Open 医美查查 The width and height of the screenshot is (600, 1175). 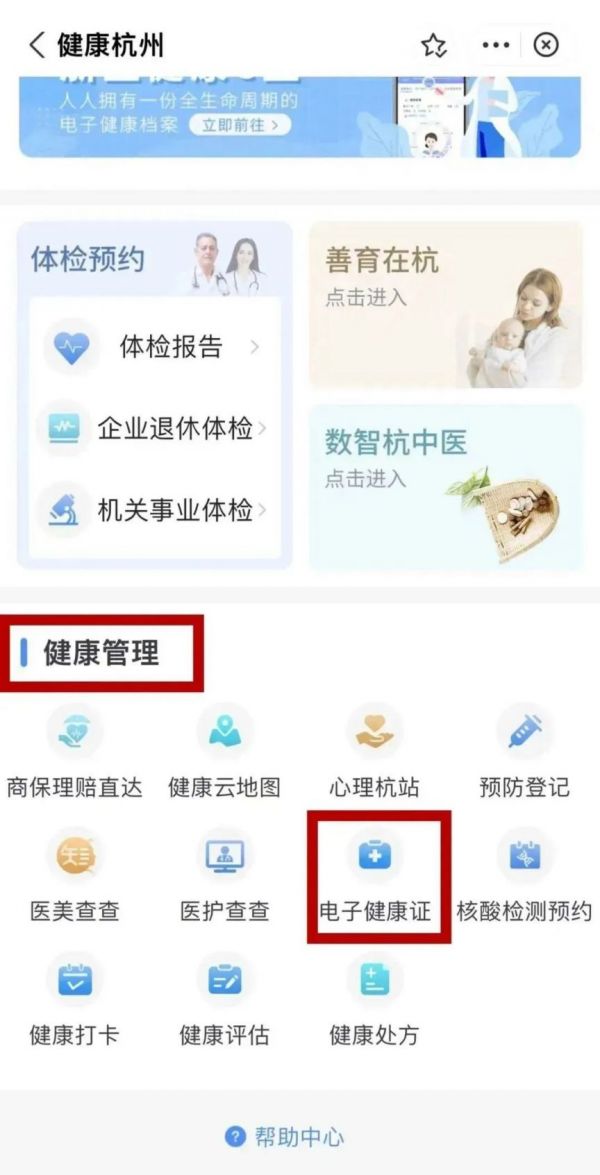point(75,877)
